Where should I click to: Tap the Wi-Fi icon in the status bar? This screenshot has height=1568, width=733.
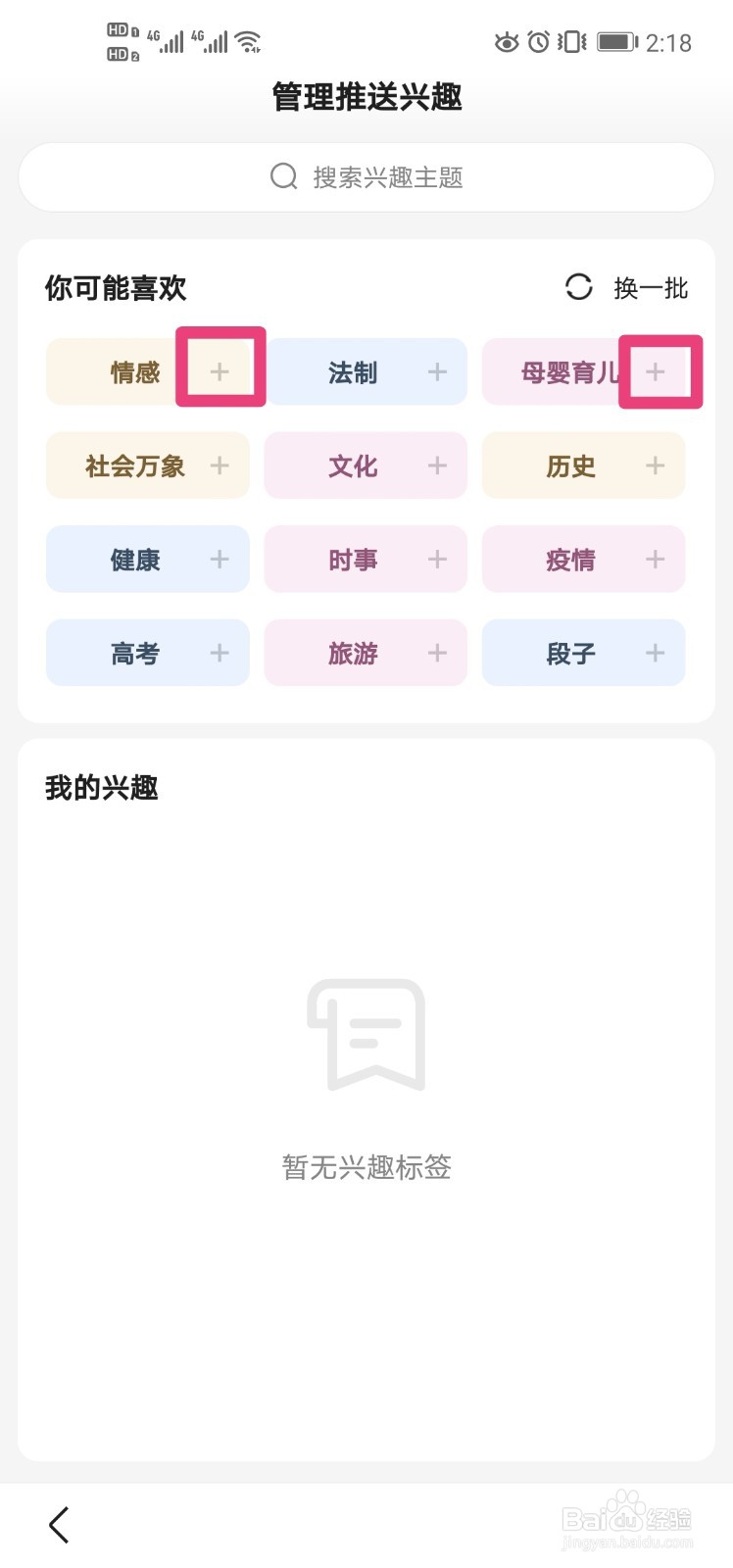[248, 41]
